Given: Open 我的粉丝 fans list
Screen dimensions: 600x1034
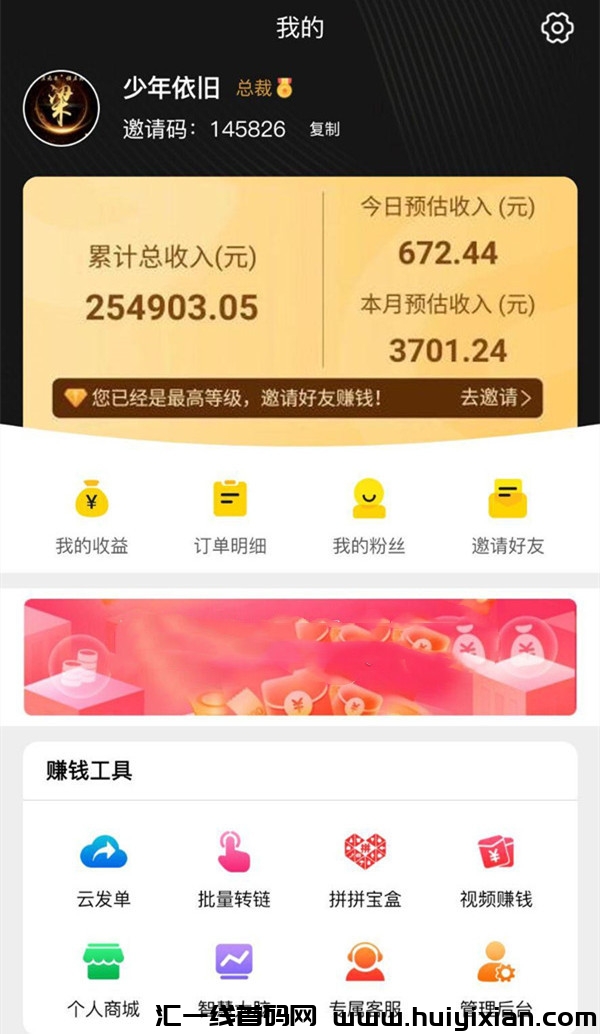Looking at the screenshot, I should (368, 516).
